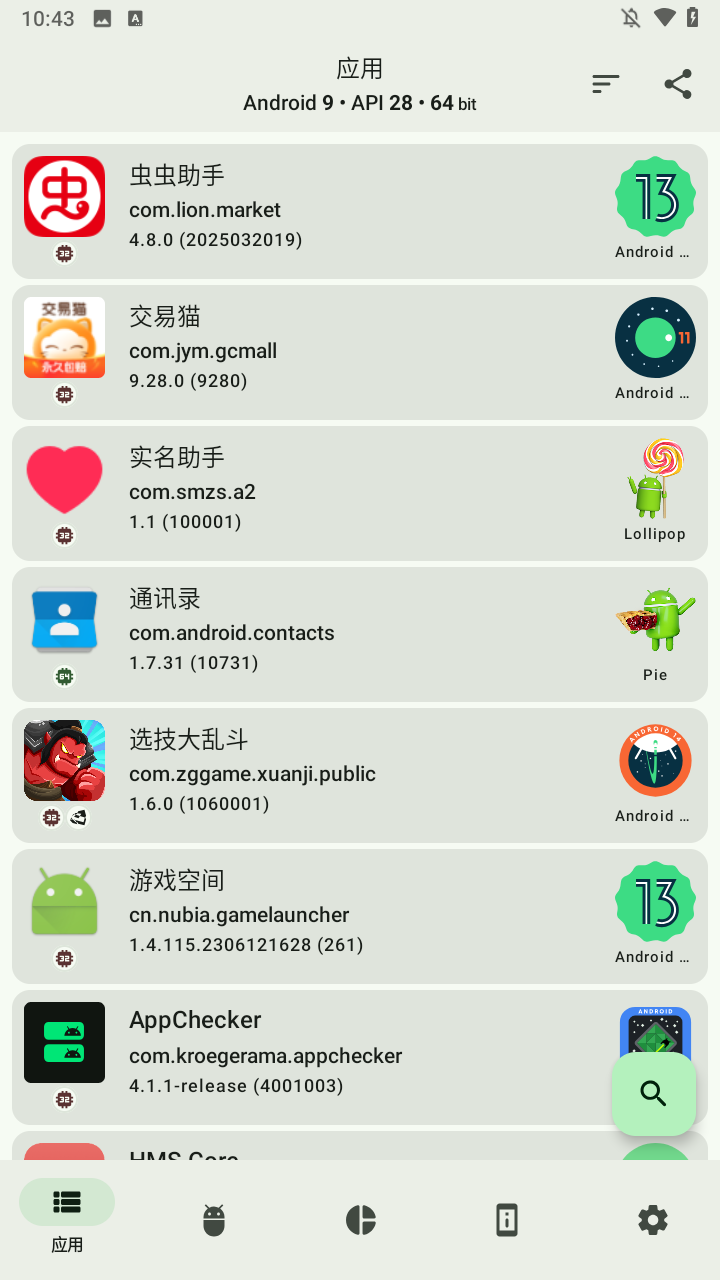
Task: Tap the Android 9 API 28 subtitle
Action: point(360,102)
